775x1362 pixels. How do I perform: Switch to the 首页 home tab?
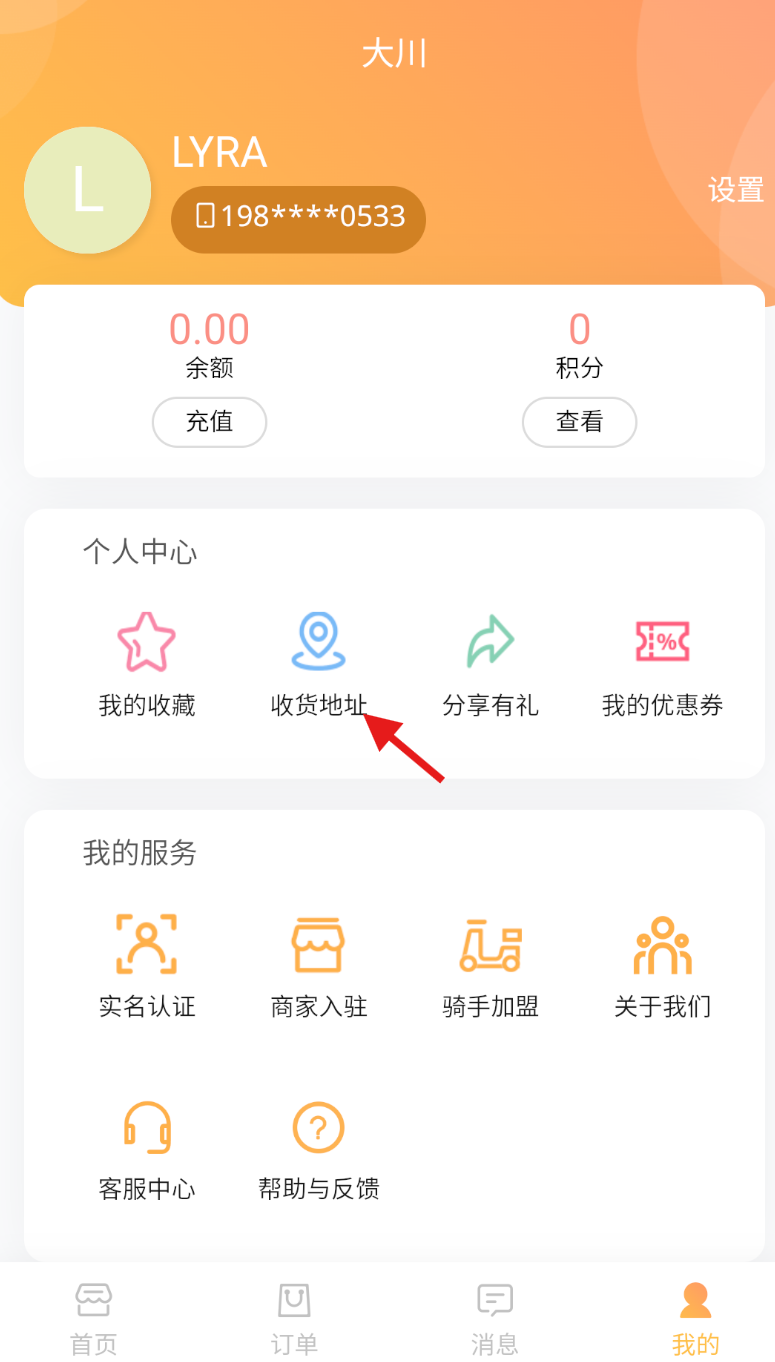coord(94,1318)
